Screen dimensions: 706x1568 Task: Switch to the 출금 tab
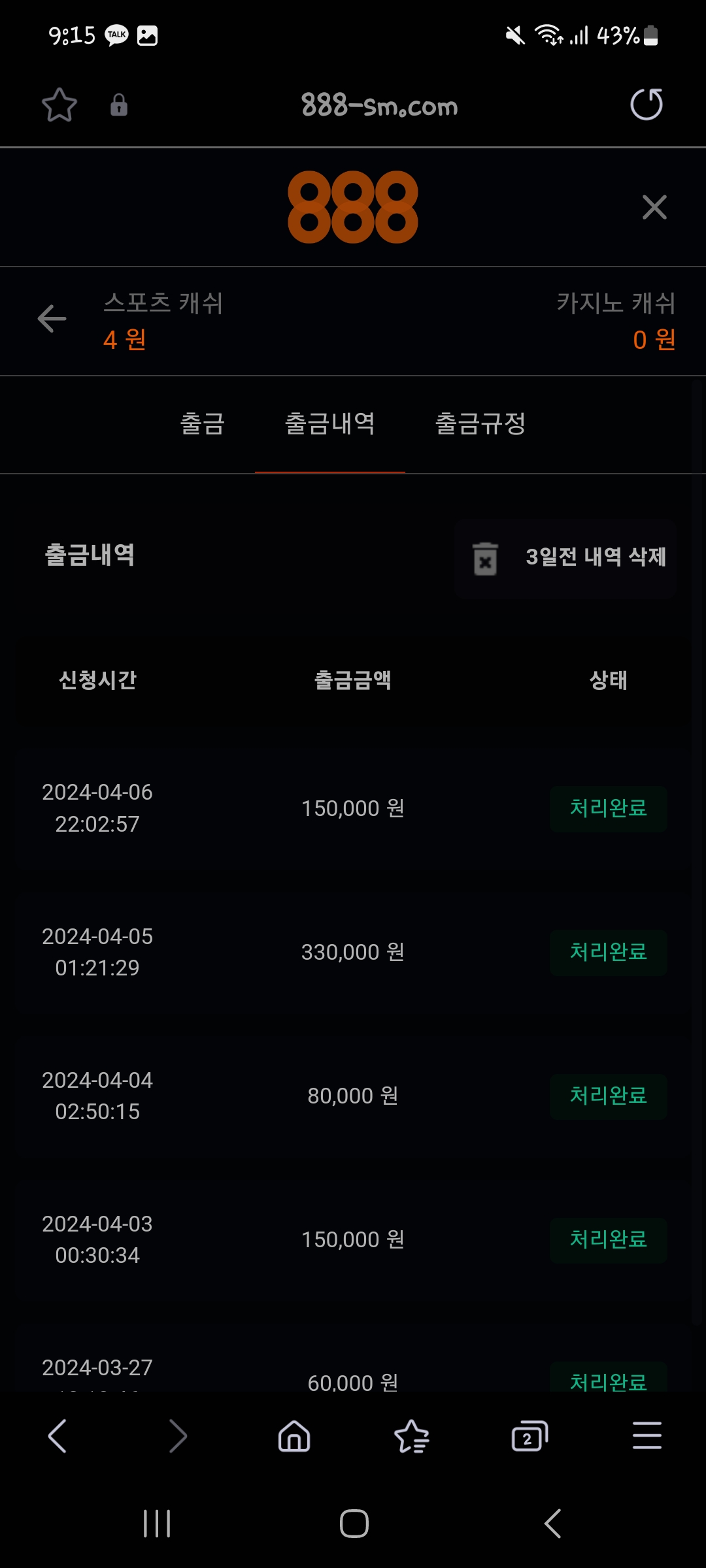click(203, 424)
